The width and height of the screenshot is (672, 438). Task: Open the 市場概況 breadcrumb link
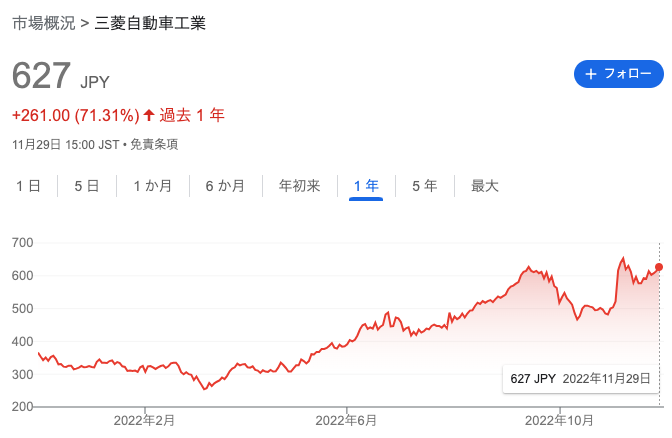tap(43, 23)
